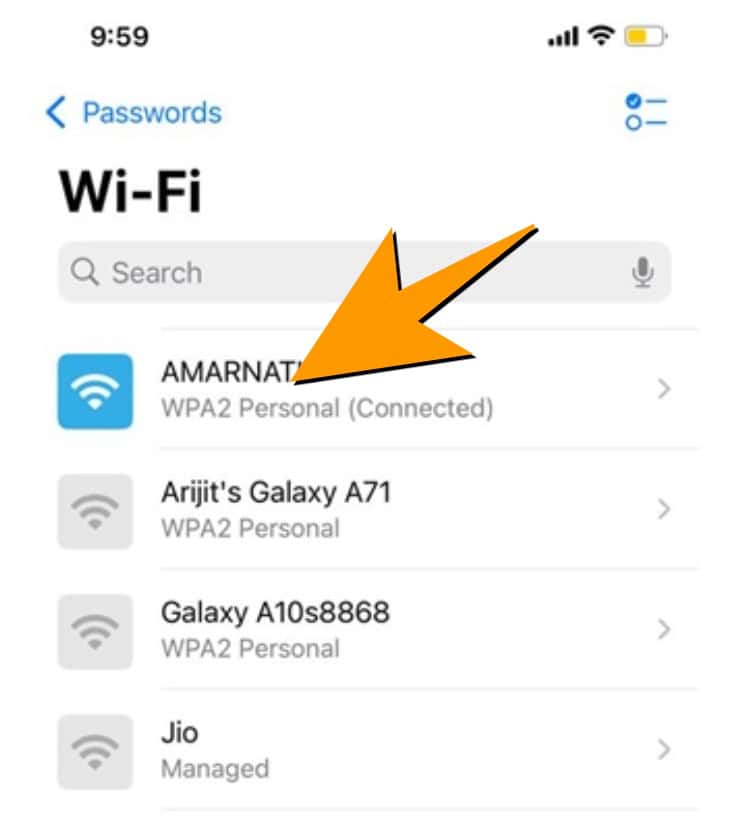Open the select list icon
Screen dimensions: 739x823
pos(645,112)
